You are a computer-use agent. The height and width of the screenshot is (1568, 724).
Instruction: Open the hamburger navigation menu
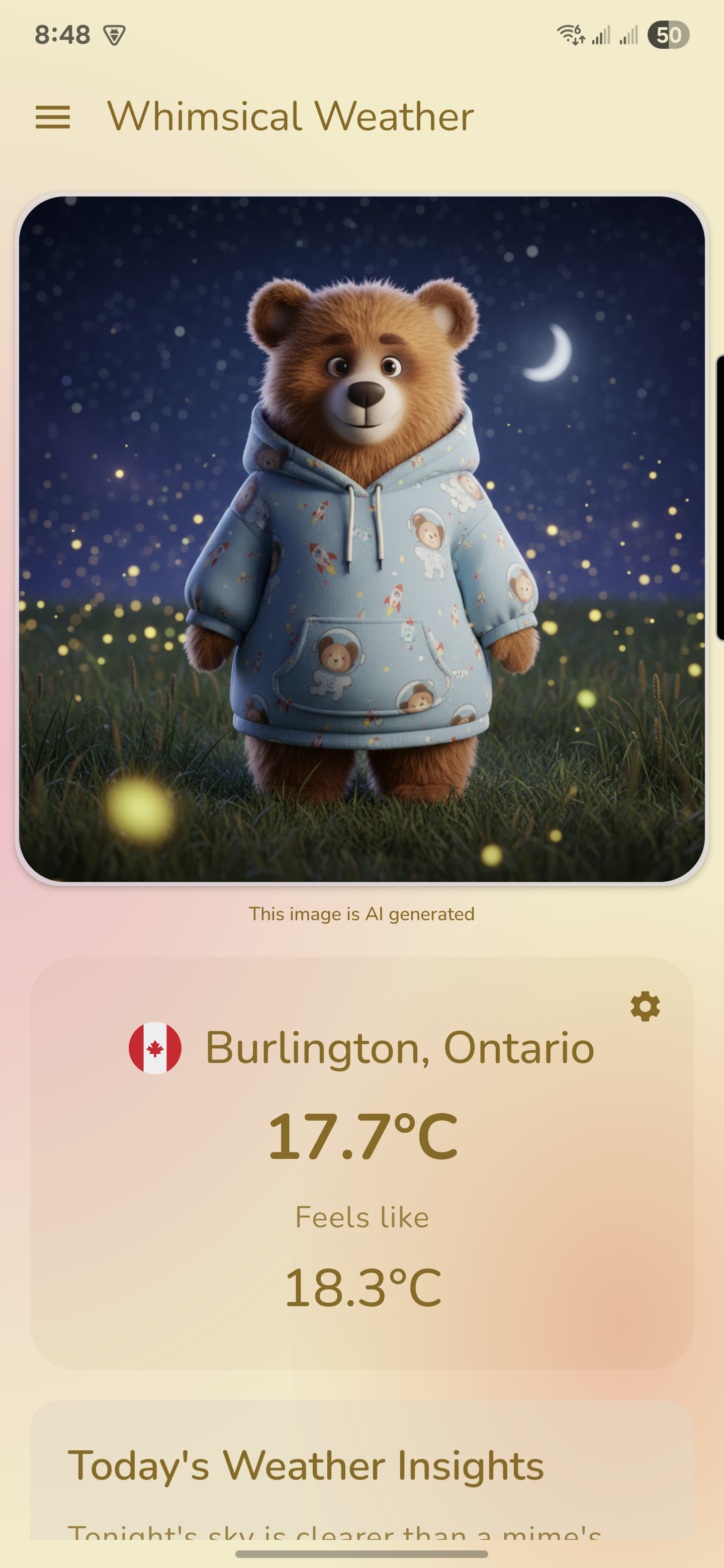click(x=53, y=117)
